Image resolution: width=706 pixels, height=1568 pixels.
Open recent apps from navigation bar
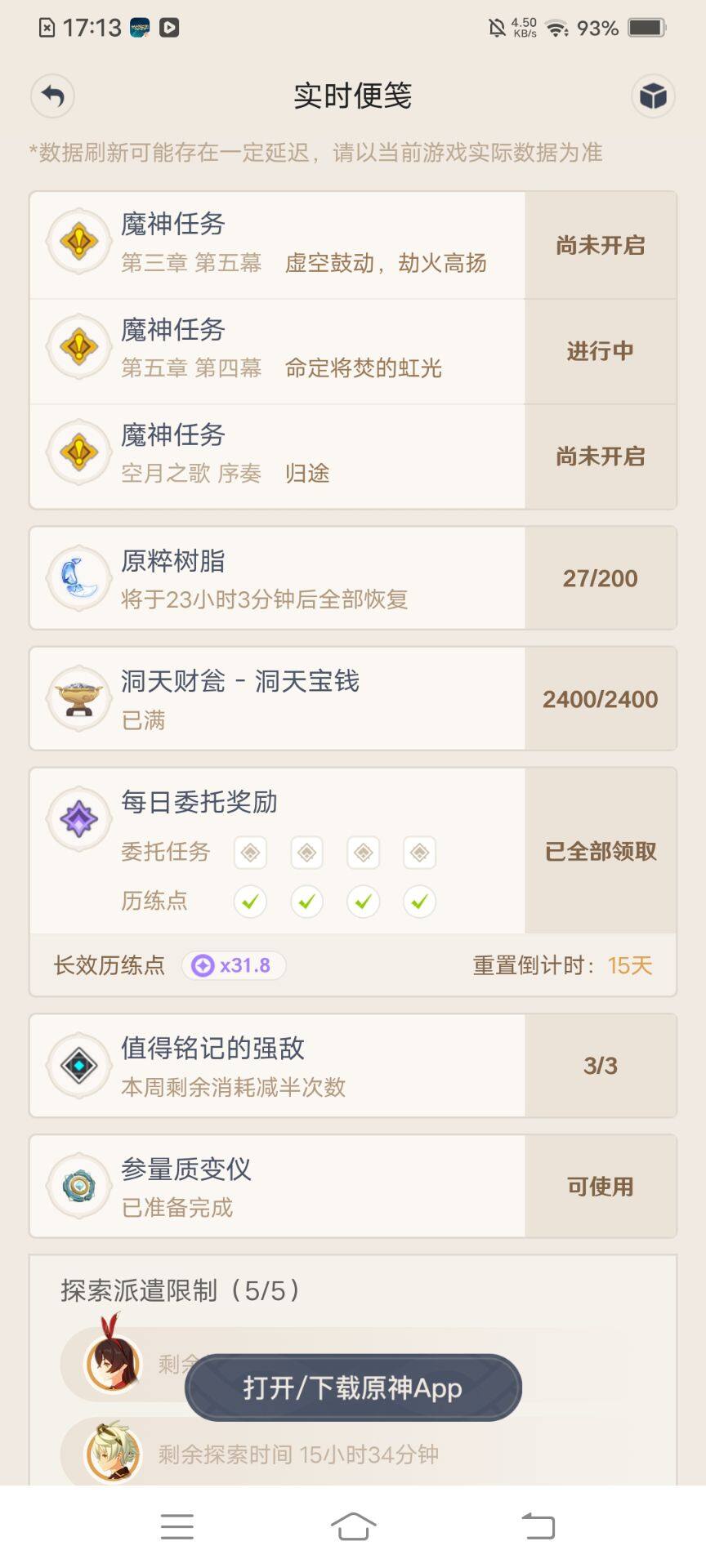[x=177, y=1526]
